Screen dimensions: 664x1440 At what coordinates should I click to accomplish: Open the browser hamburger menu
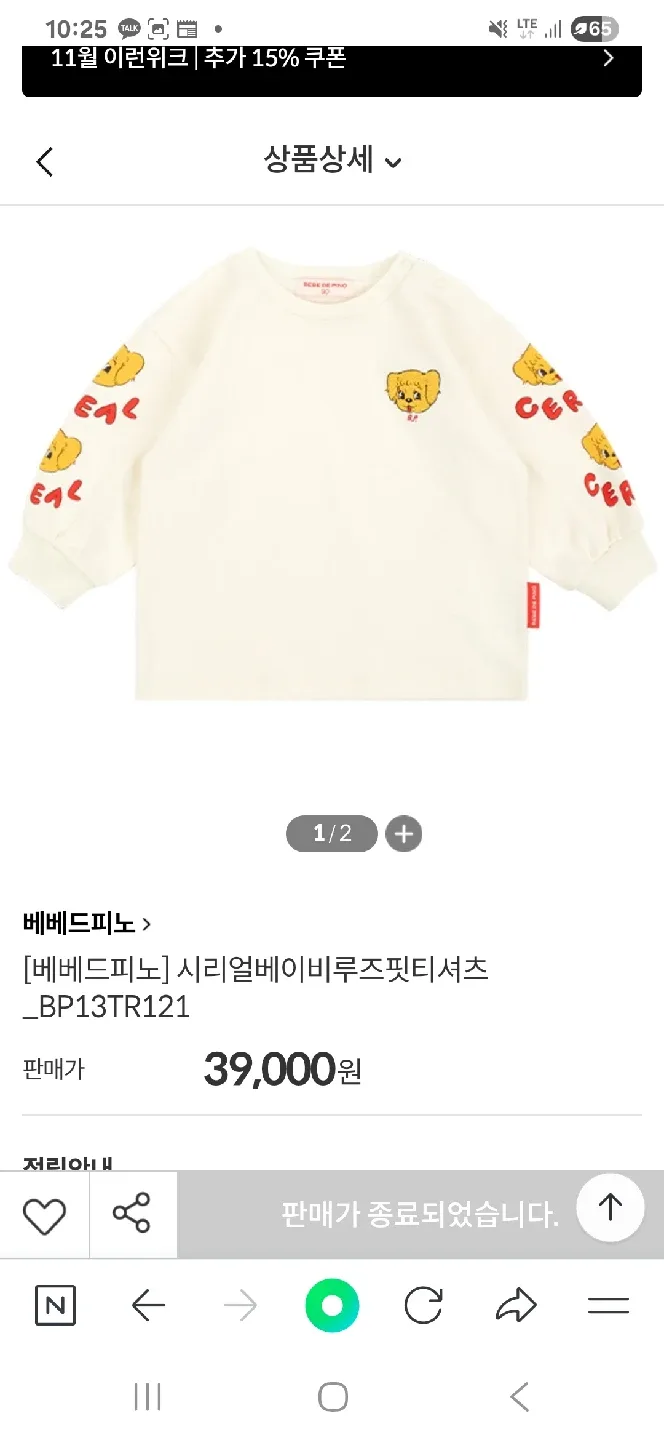608,1306
